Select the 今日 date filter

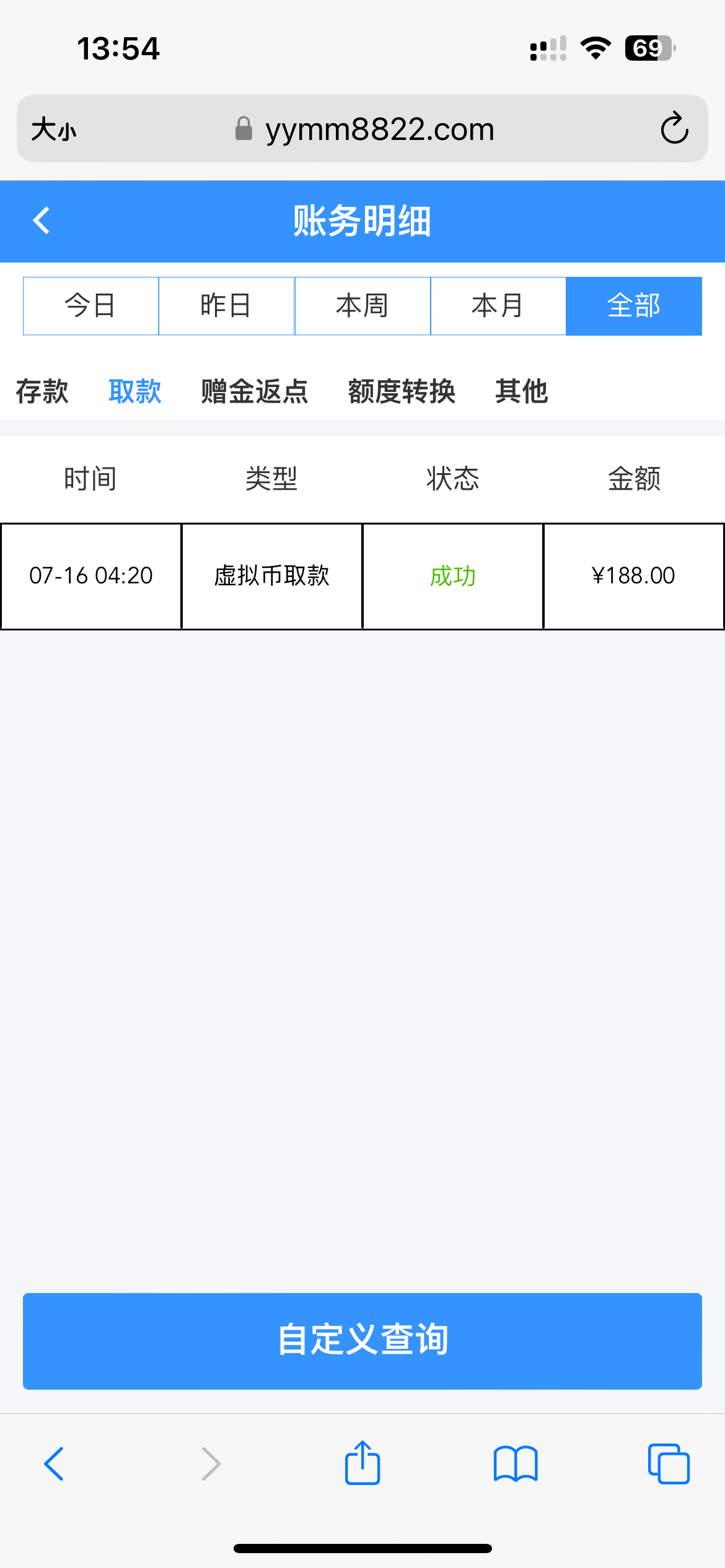click(x=90, y=306)
